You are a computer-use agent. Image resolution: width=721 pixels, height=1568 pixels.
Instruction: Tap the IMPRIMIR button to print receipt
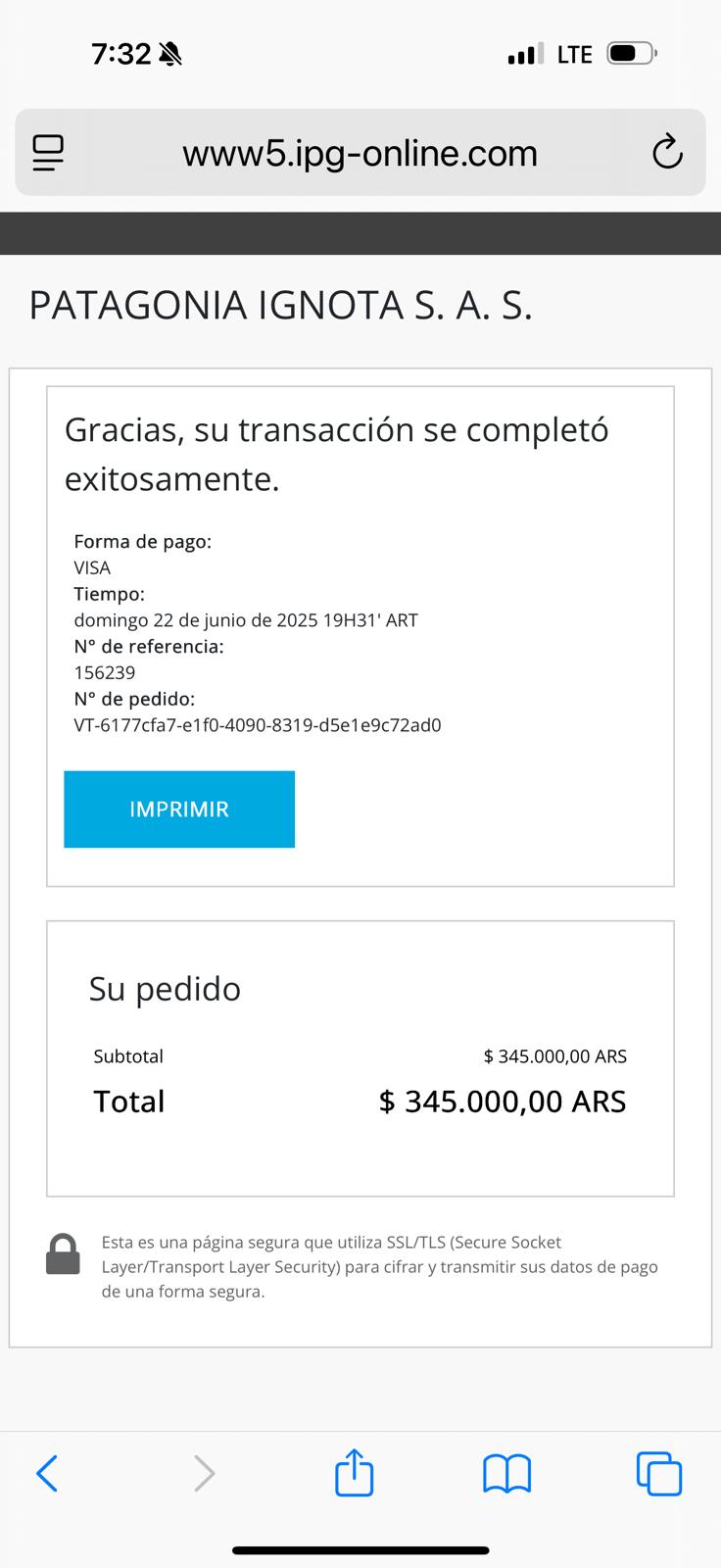coord(179,808)
